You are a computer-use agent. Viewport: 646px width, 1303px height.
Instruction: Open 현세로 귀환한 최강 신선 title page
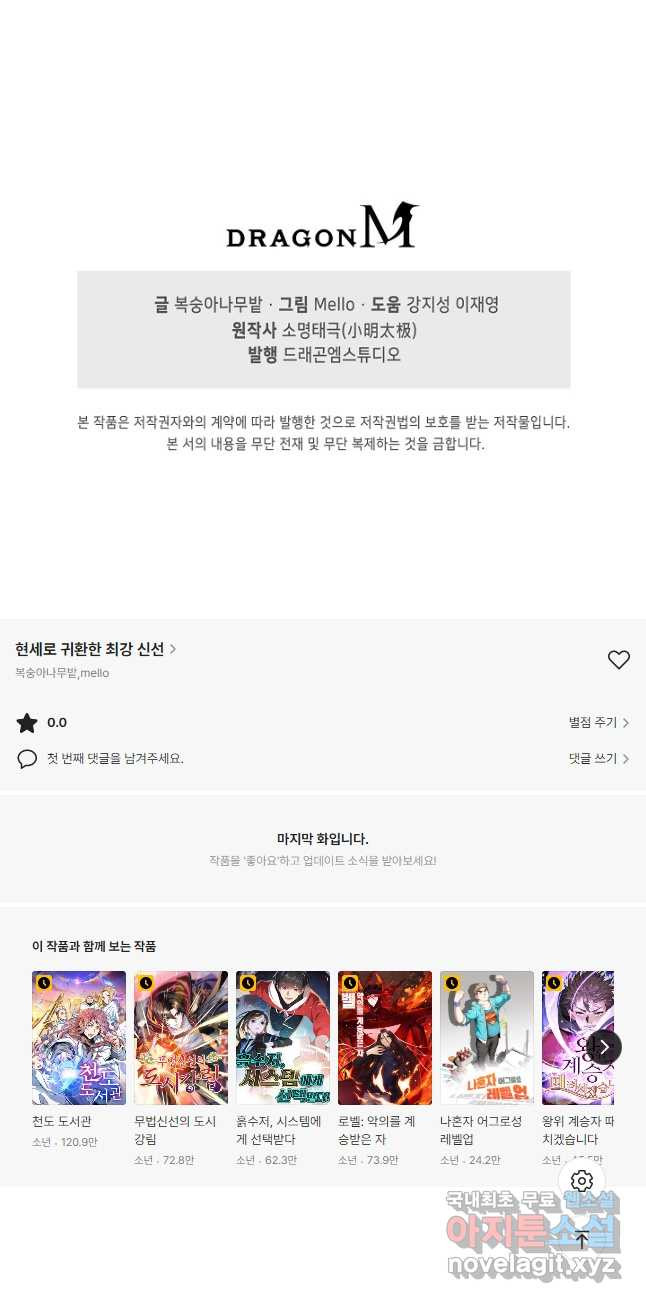(x=95, y=649)
